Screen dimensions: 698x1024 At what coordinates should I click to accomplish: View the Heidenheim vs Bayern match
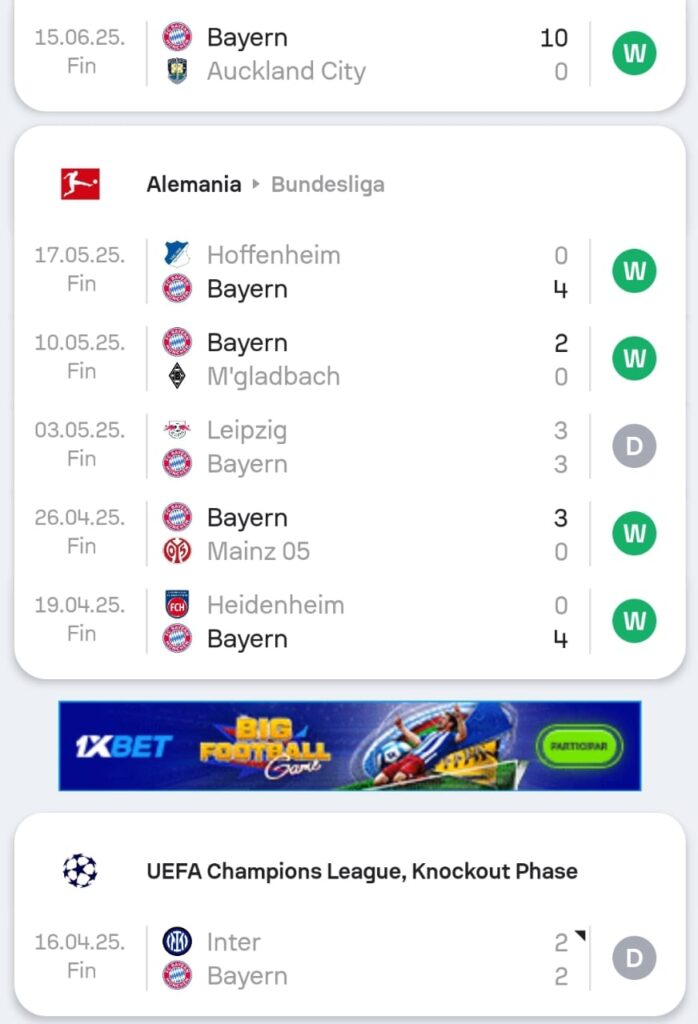pos(350,622)
